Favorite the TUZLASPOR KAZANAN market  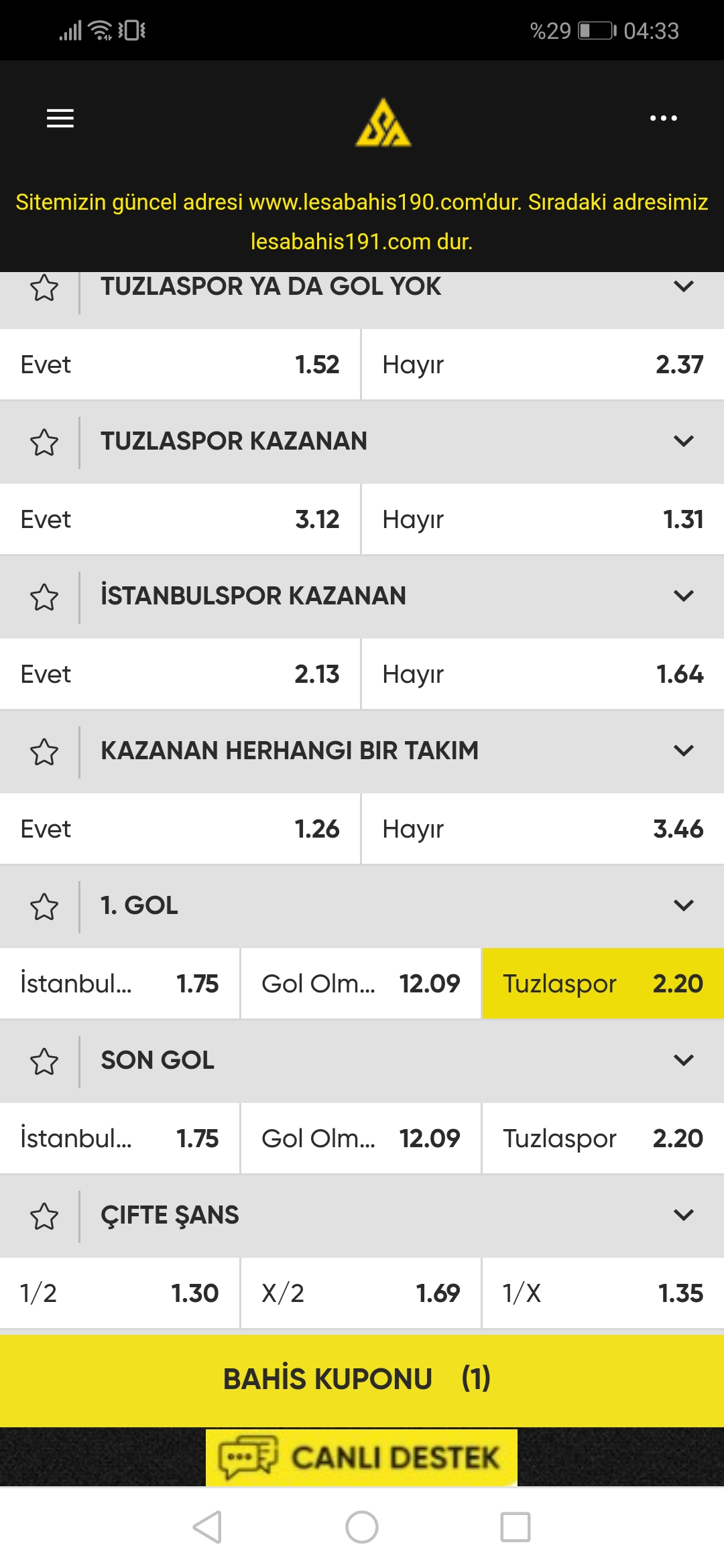44,442
